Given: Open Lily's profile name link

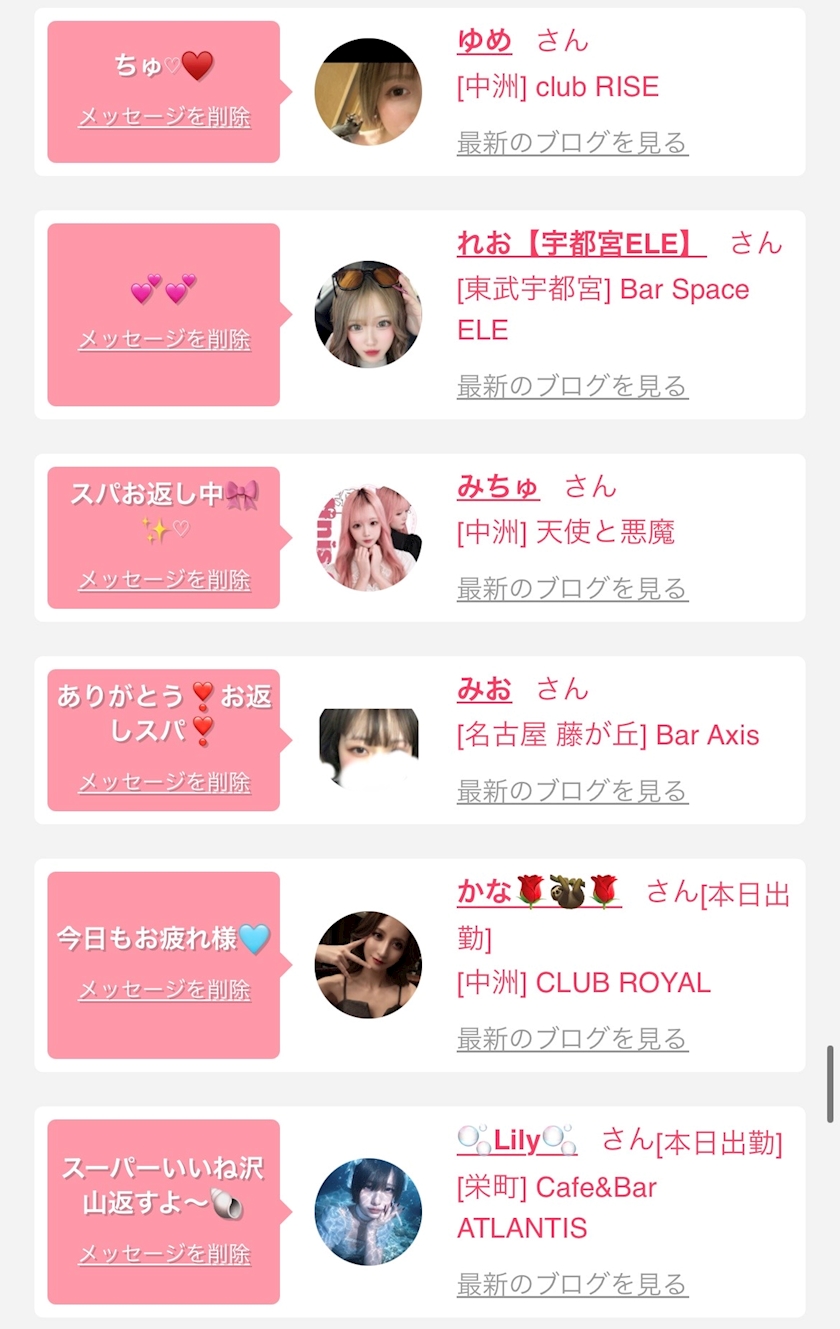Looking at the screenshot, I should click(x=517, y=1140).
